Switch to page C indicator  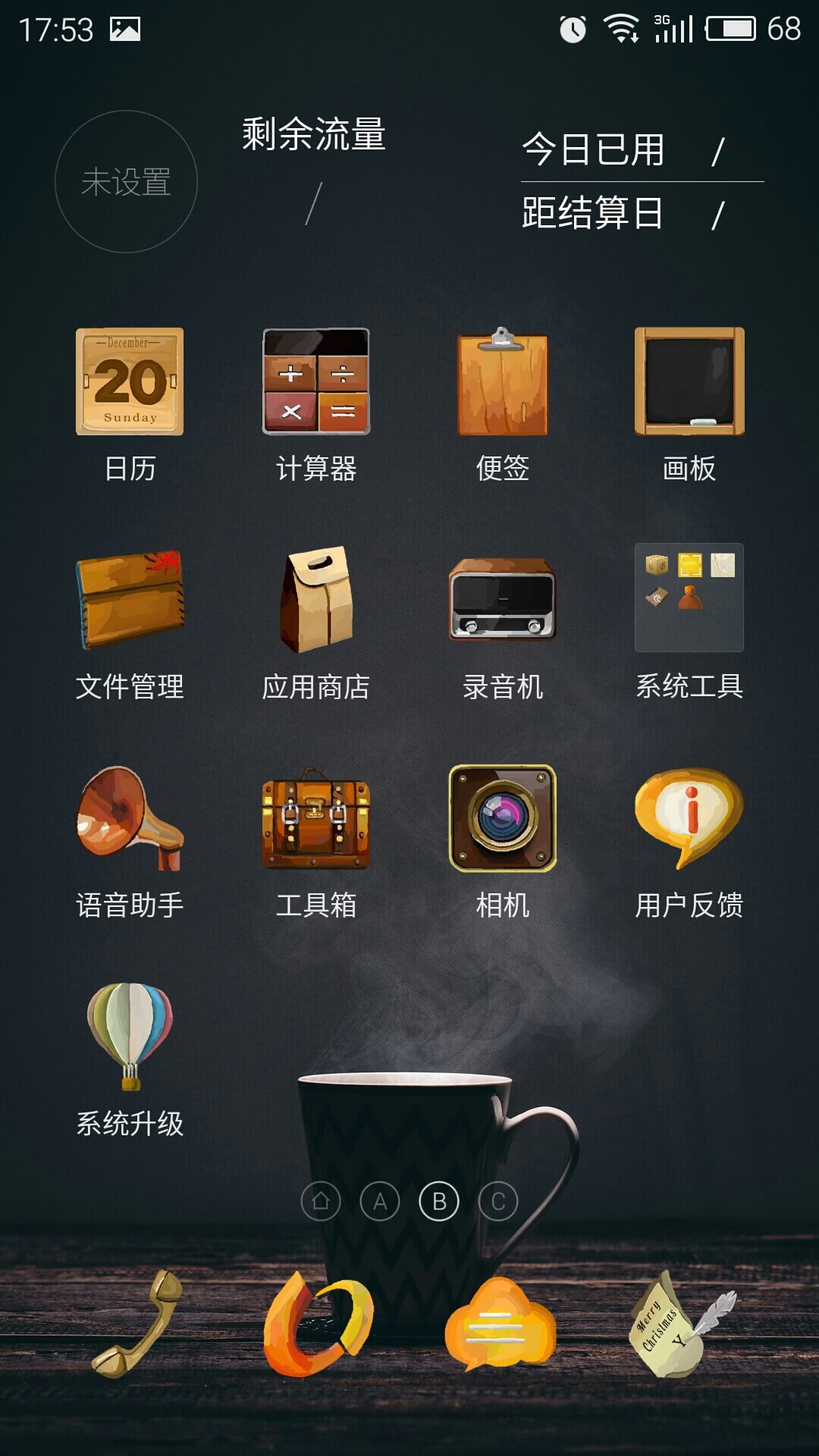pos(498,1201)
